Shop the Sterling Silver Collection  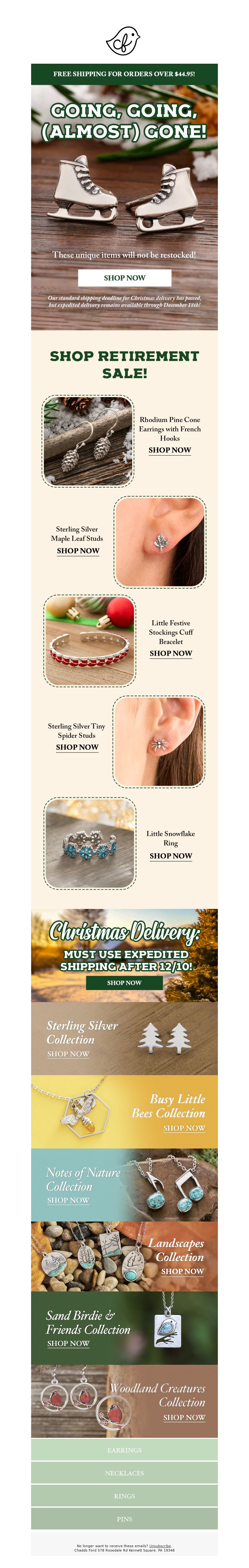(68, 1054)
